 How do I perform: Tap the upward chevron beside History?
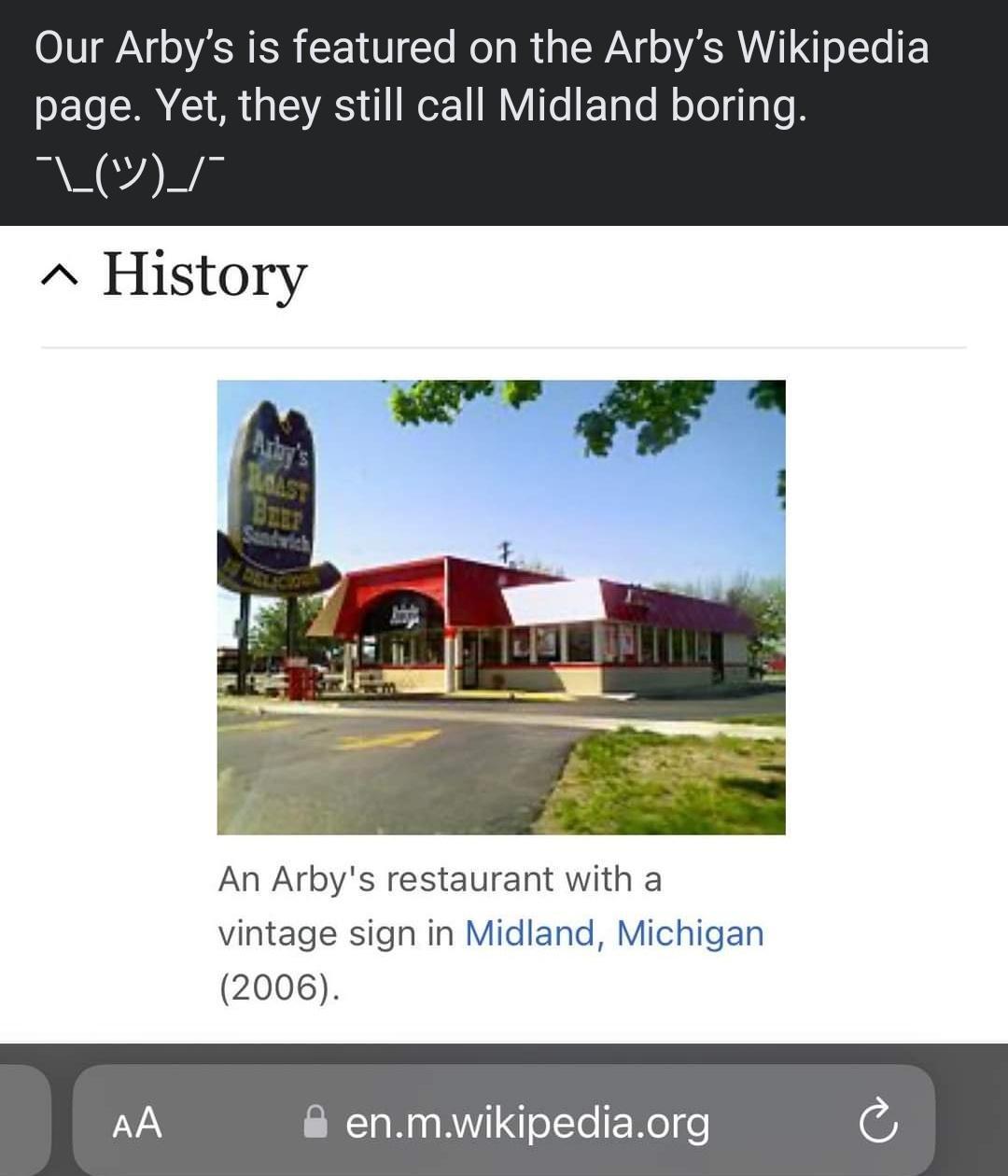[x=61, y=276]
